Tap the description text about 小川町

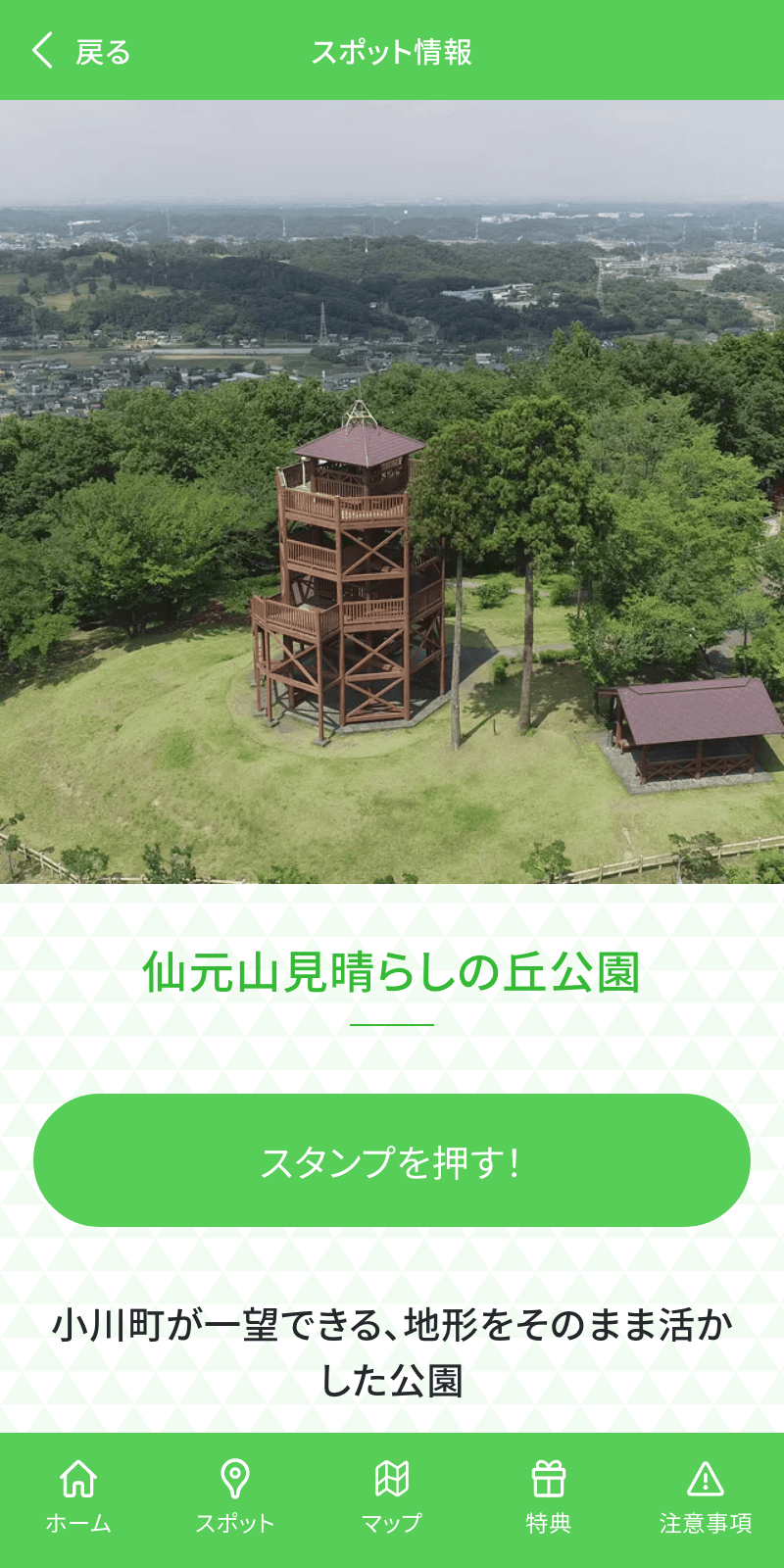(392, 1347)
